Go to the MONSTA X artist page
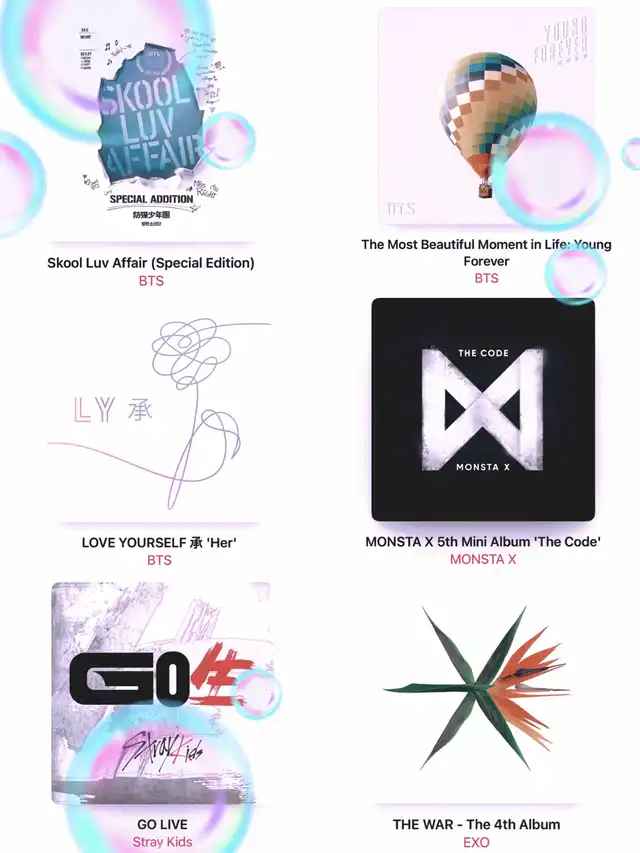This screenshot has height=853, width=640. 483,559
